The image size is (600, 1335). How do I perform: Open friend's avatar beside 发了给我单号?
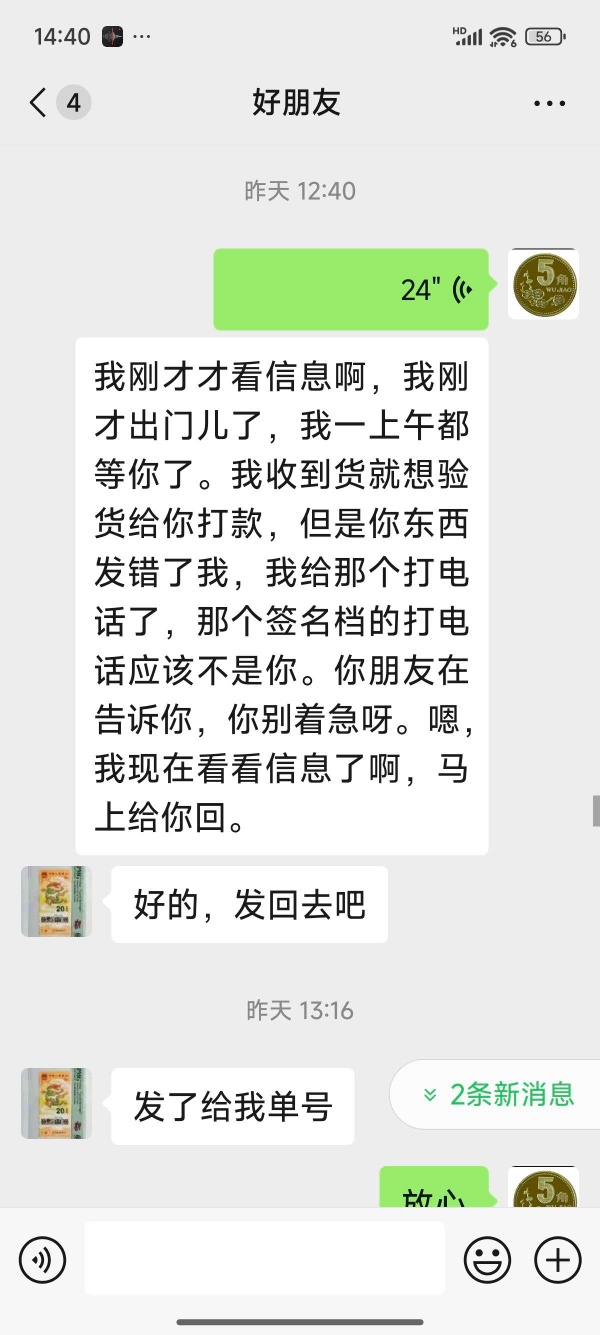[x=56, y=1103]
